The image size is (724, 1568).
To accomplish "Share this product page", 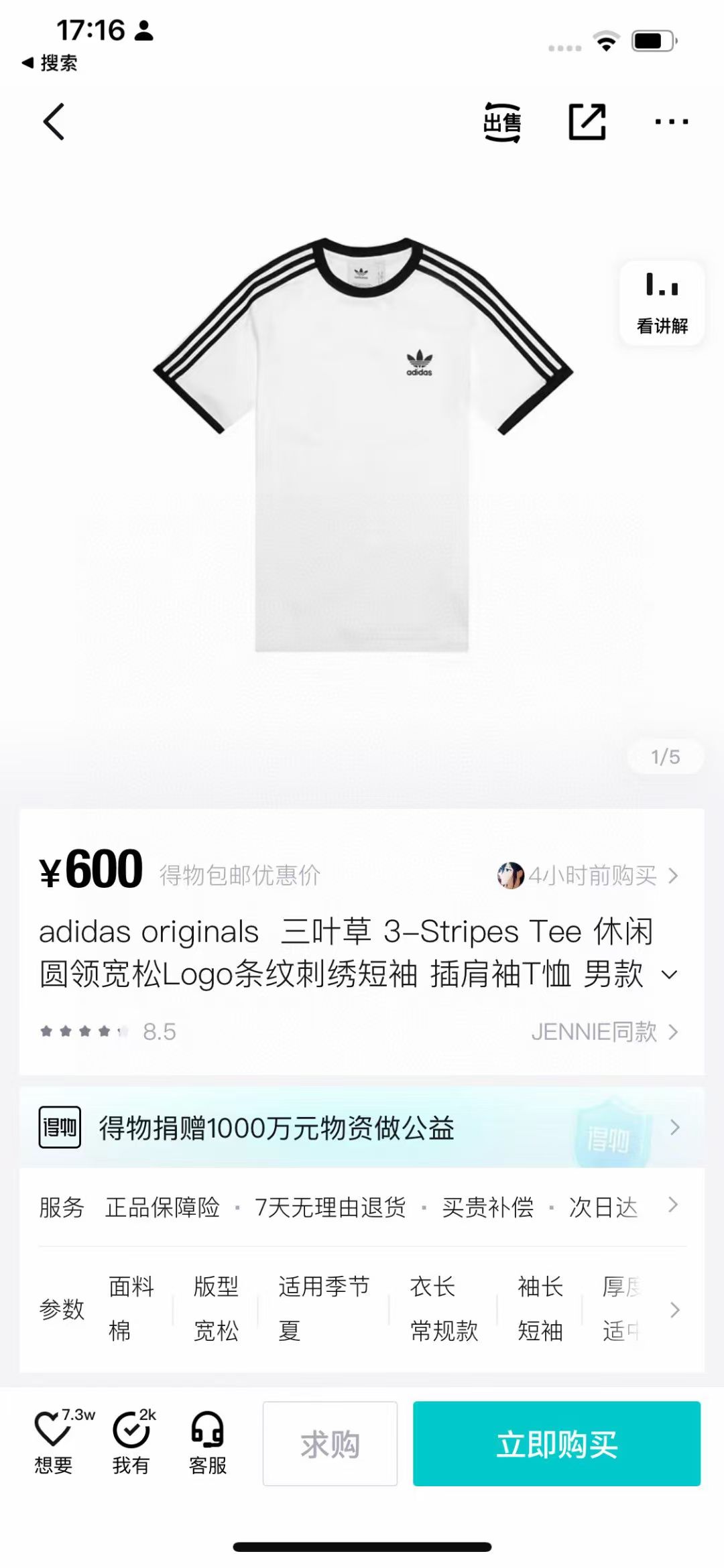I will pos(587,122).
